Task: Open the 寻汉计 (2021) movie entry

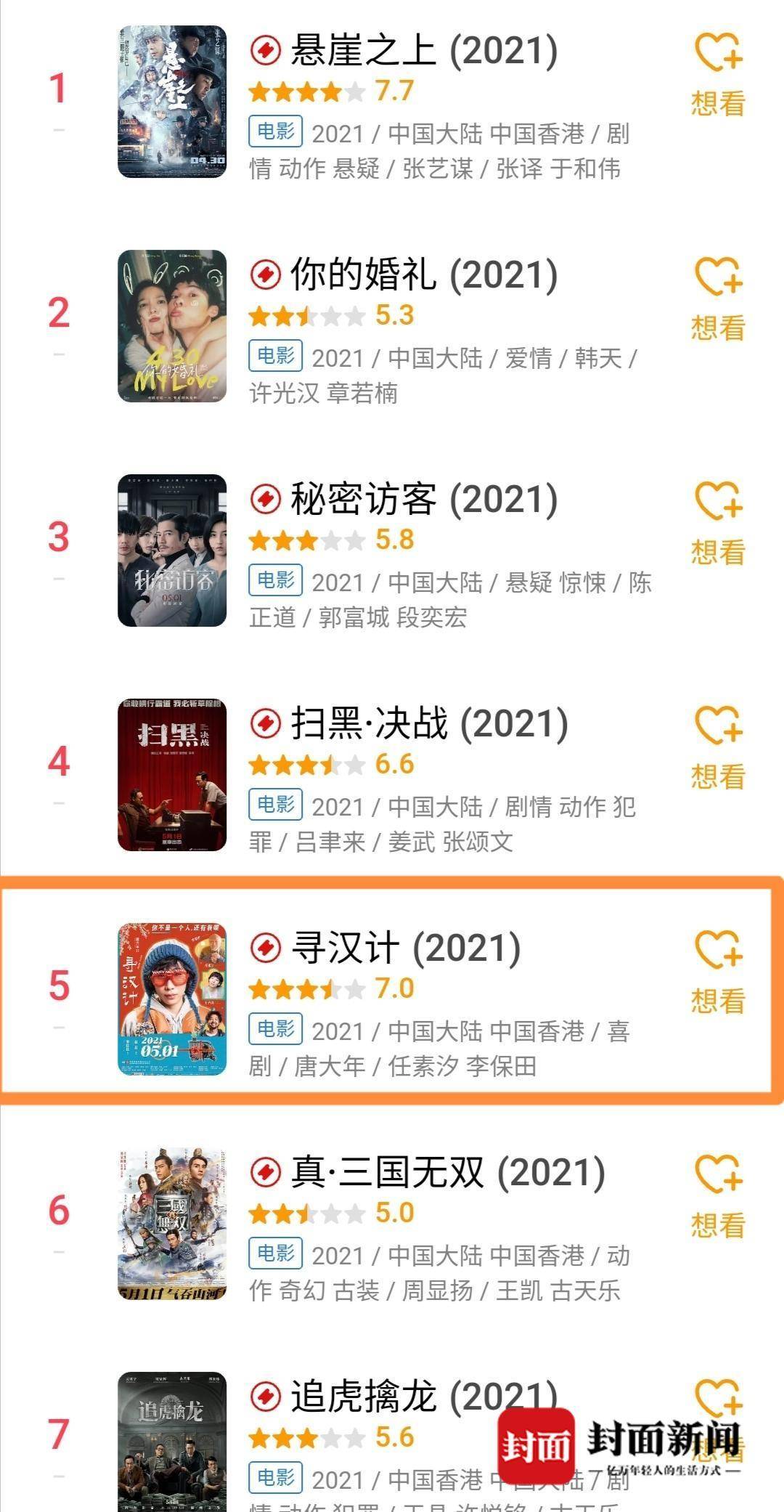Action: (405, 949)
